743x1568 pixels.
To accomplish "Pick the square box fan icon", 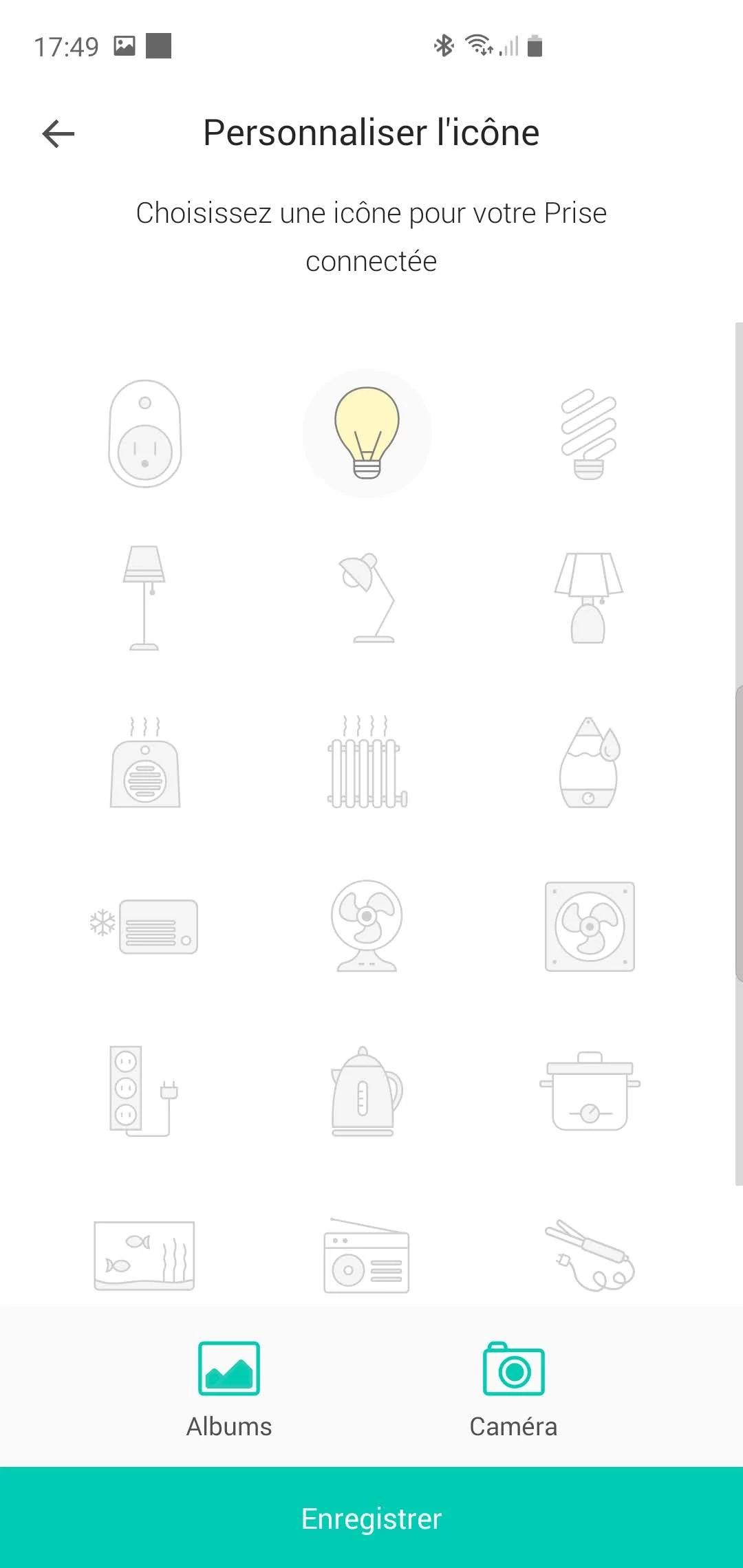I will 590,926.
